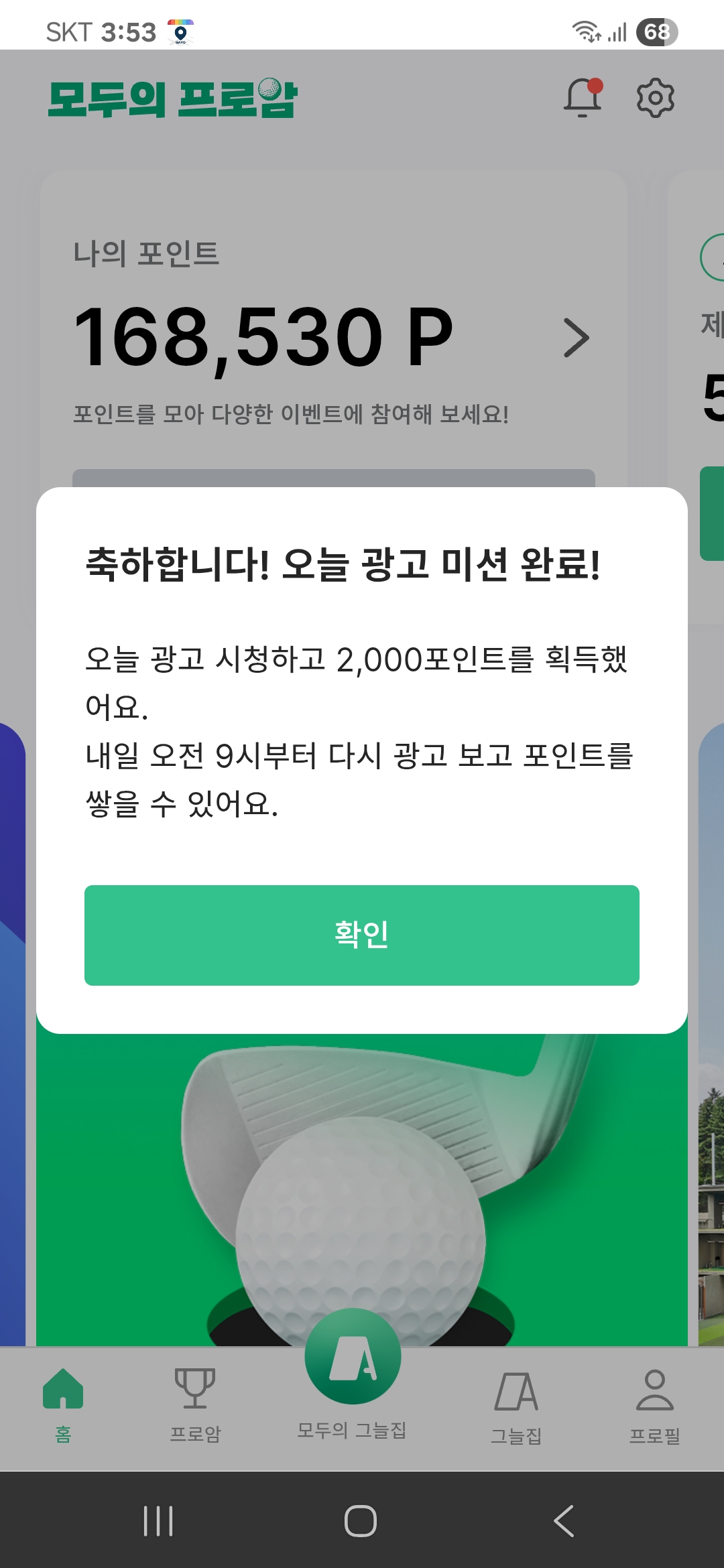
Task: Switch to the 홈 tab
Action: pos(63,1404)
